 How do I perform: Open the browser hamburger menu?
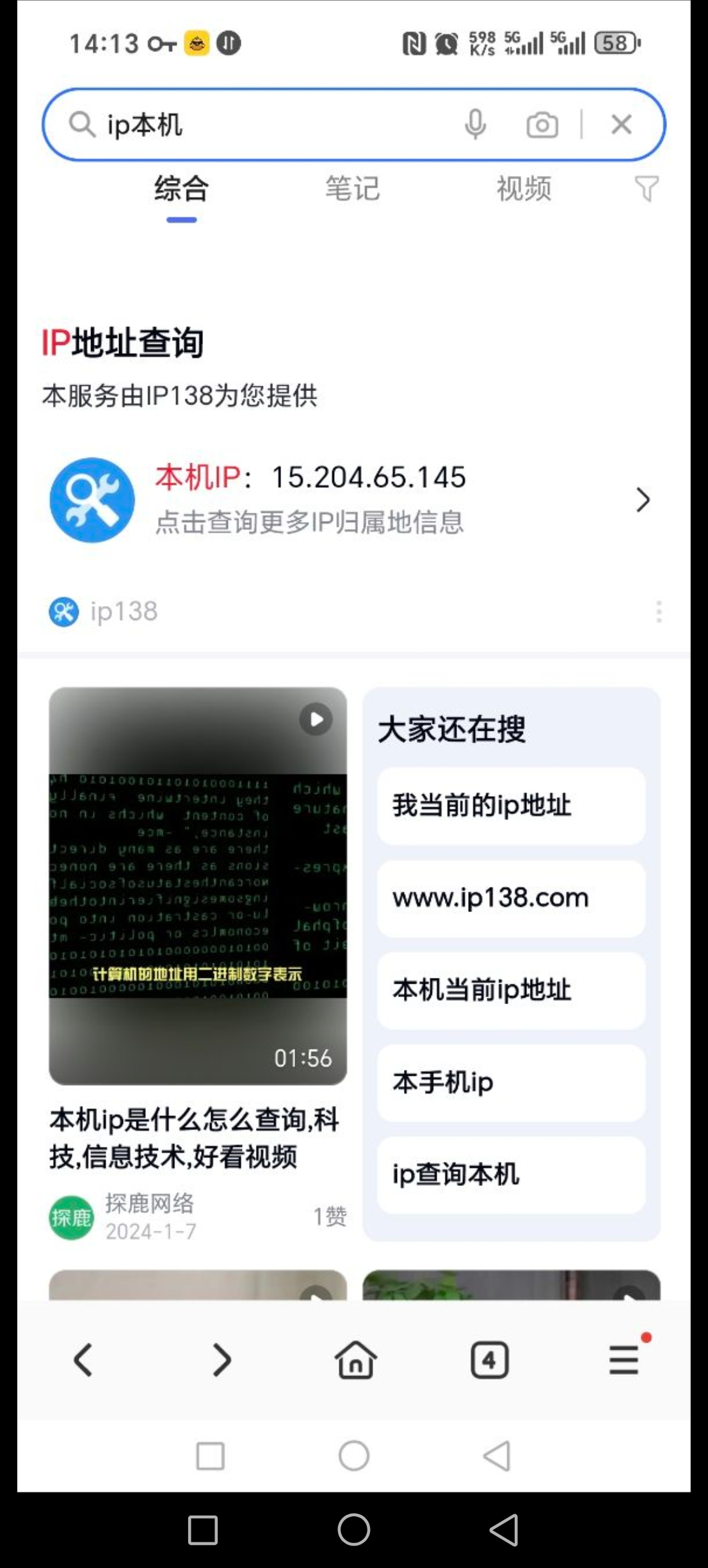click(x=624, y=1360)
